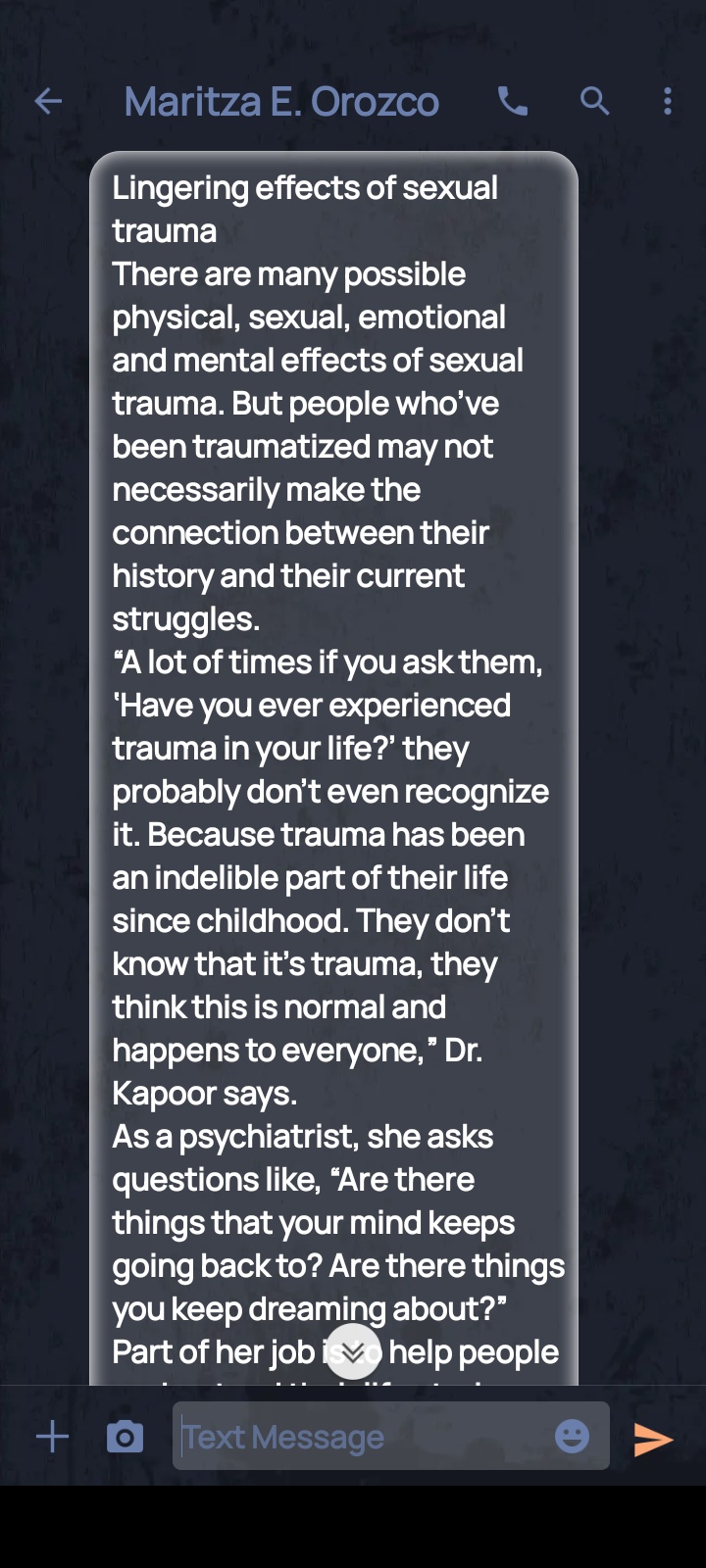Search within this conversation
The width and height of the screenshot is (706, 1568).
(594, 101)
